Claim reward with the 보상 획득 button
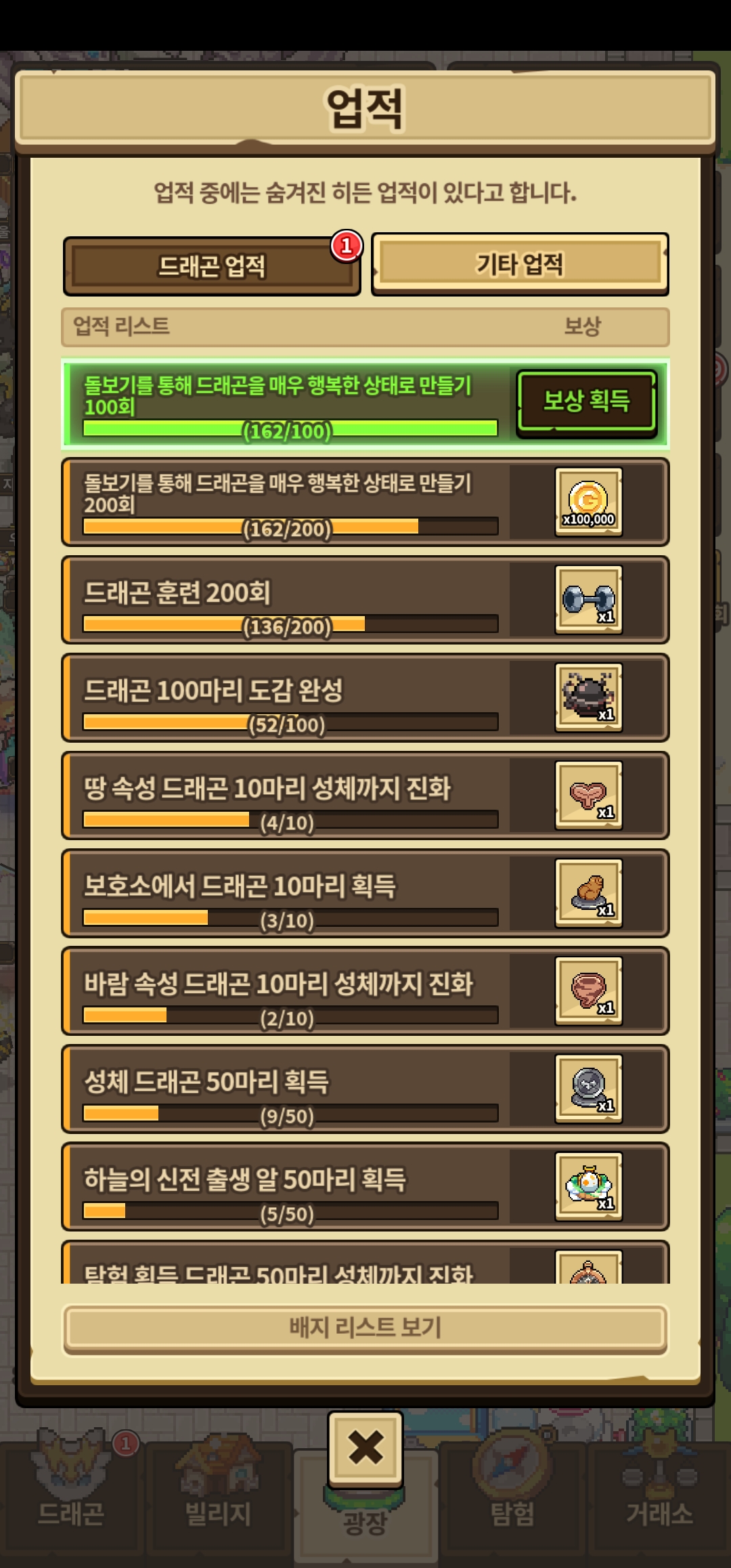The width and height of the screenshot is (731, 1568). (x=586, y=401)
